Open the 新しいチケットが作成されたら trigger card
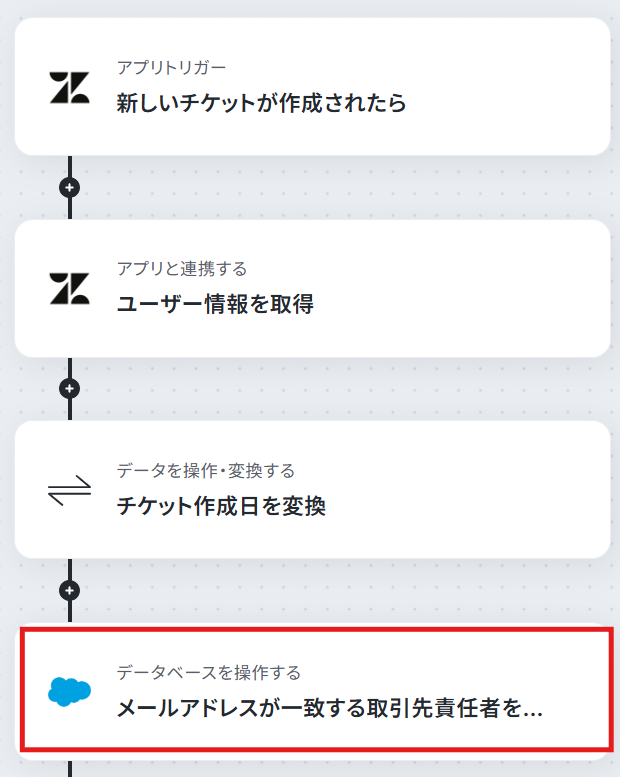This screenshot has height=777, width=620. pyautogui.click(x=312, y=87)
